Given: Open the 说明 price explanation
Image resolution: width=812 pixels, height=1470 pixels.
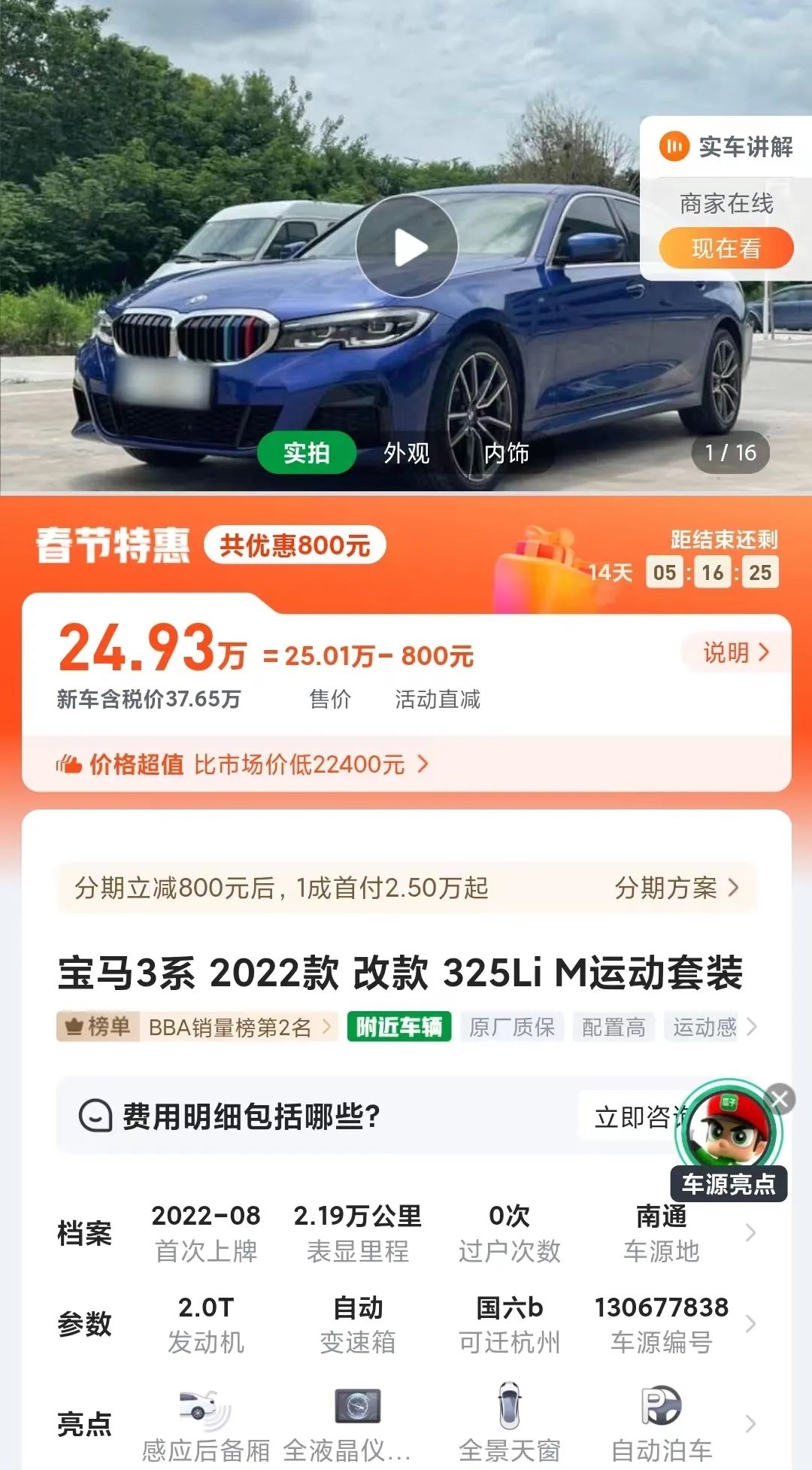Looking at the screenshot, I should pyautogui.click(x=735, y=652).
